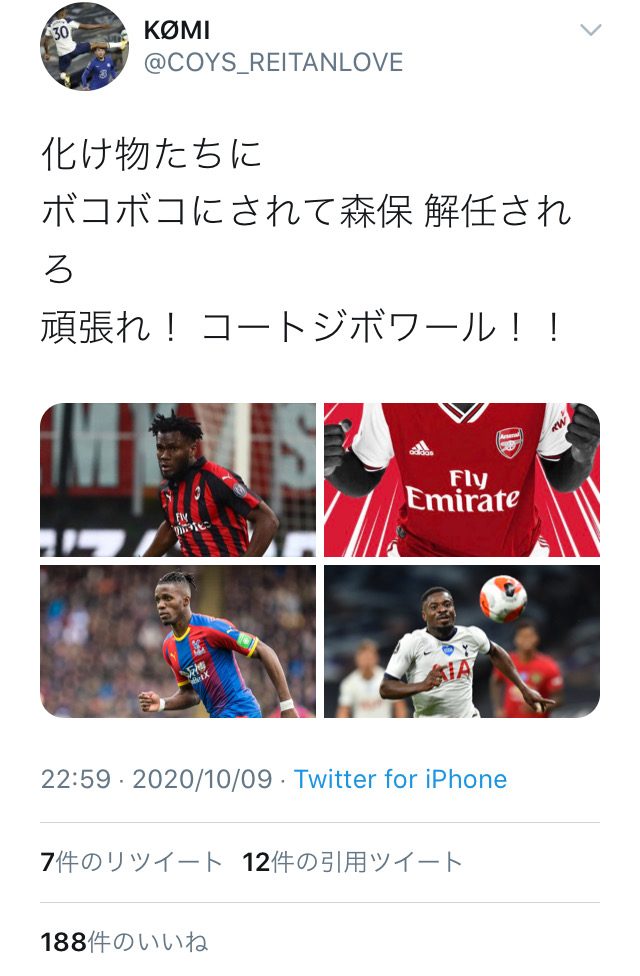The image size is (640, 976).
Task: Show the 7件のリツイート list
Action: (x=132, y=862)
